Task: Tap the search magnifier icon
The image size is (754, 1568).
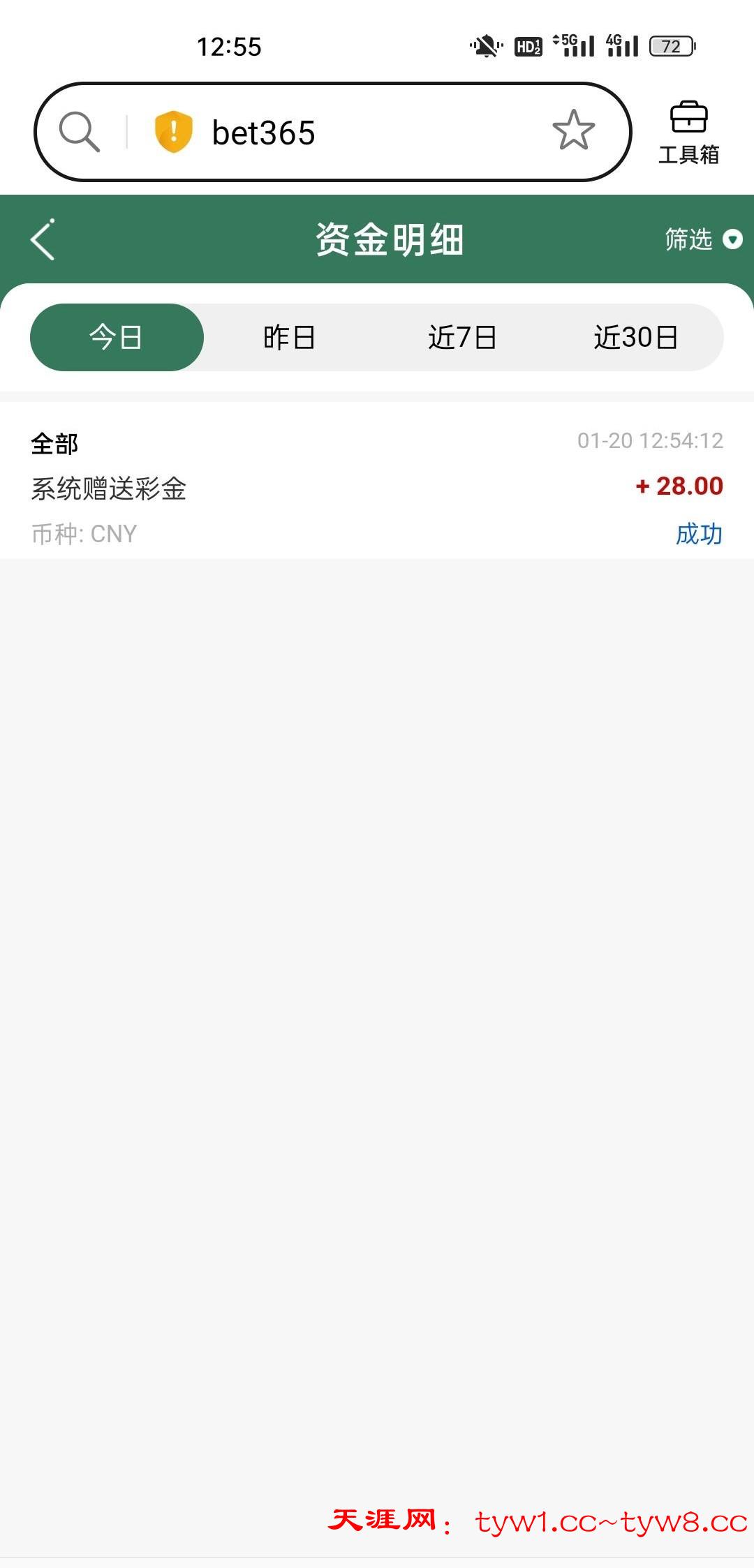Action: pos(80,131)
